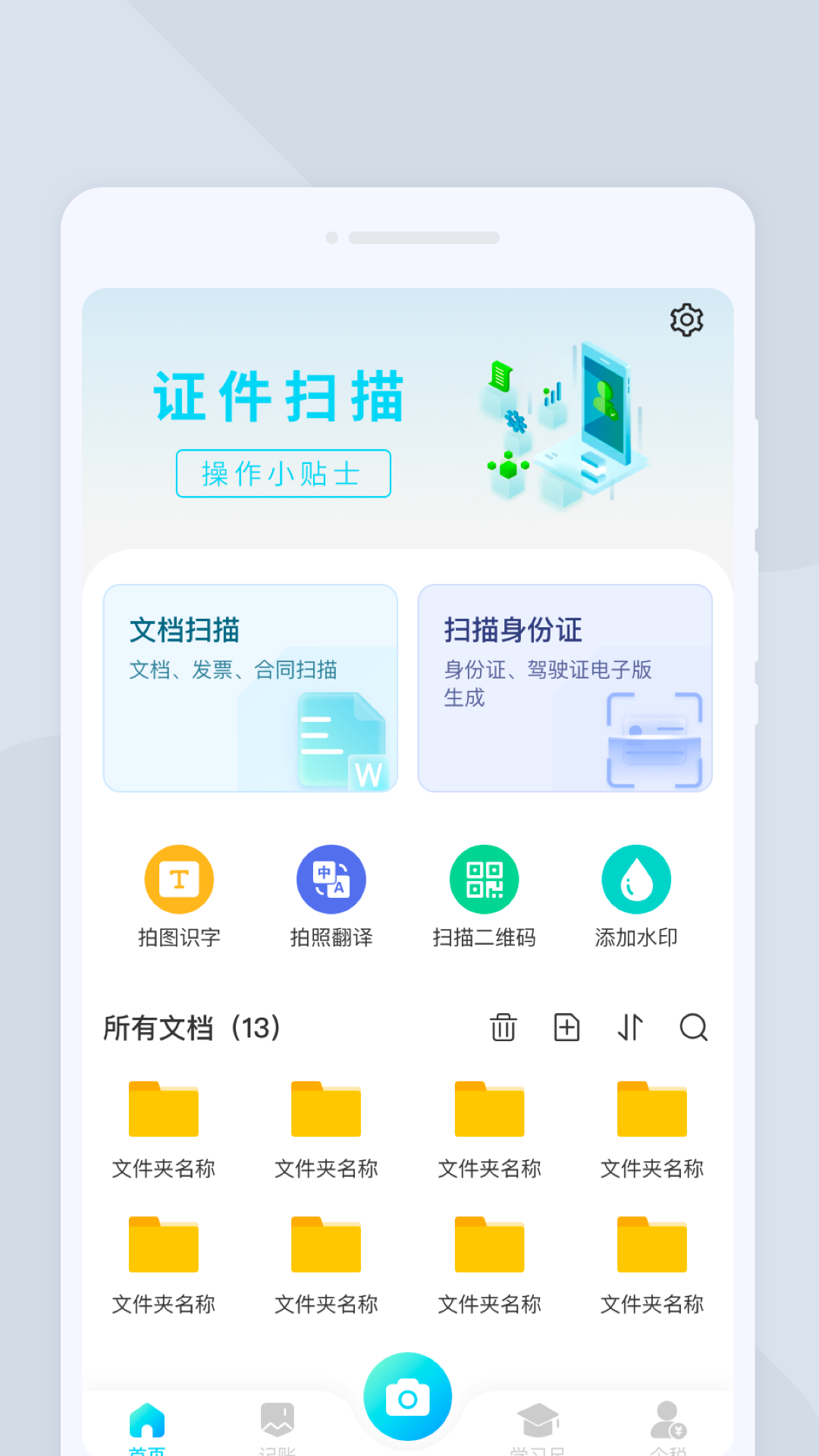Open the 操作小贴士 tips button

pyautogui.click(x=283, y=472)
